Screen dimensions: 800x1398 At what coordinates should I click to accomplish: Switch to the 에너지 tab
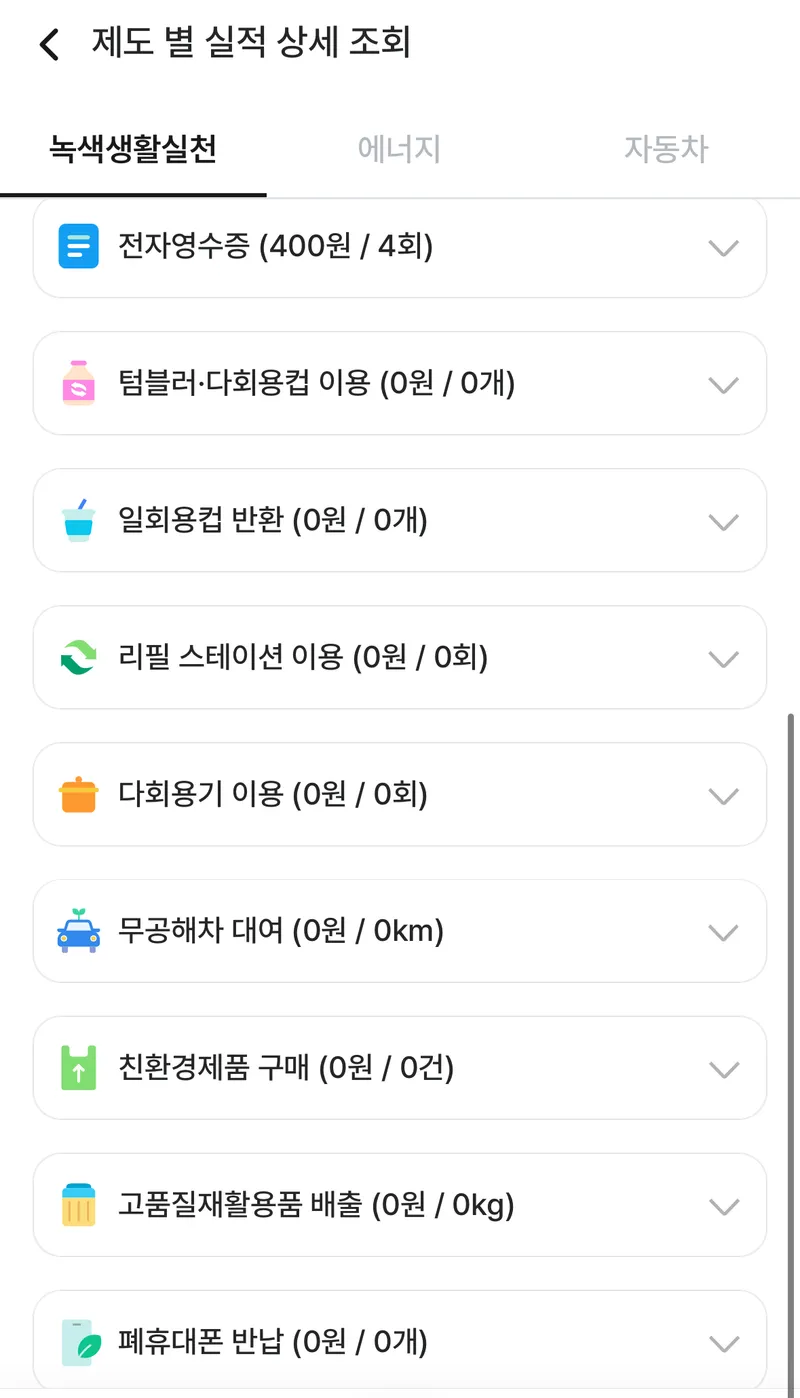400,149
